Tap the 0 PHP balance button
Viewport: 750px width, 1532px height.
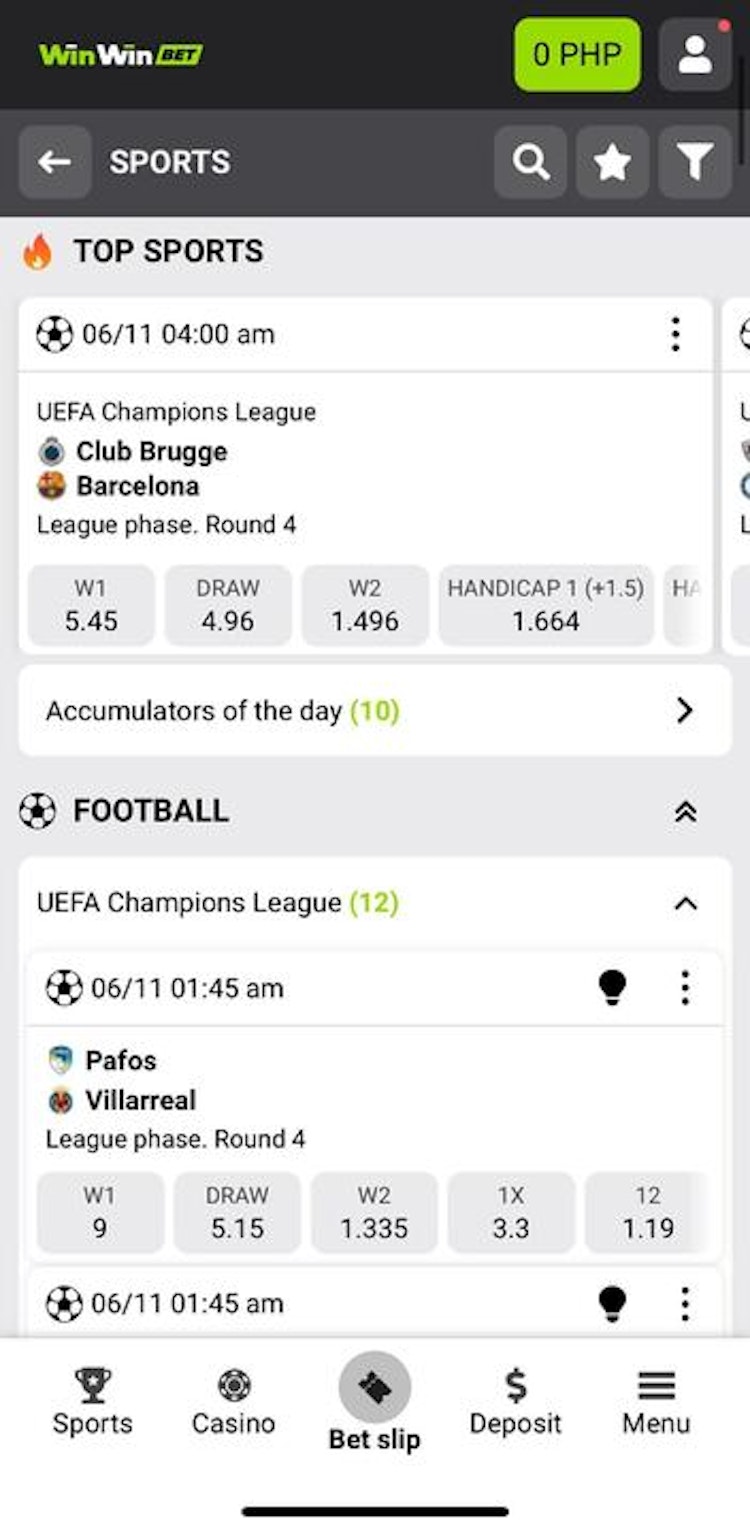pyautogui.click(x=577, y=54)
